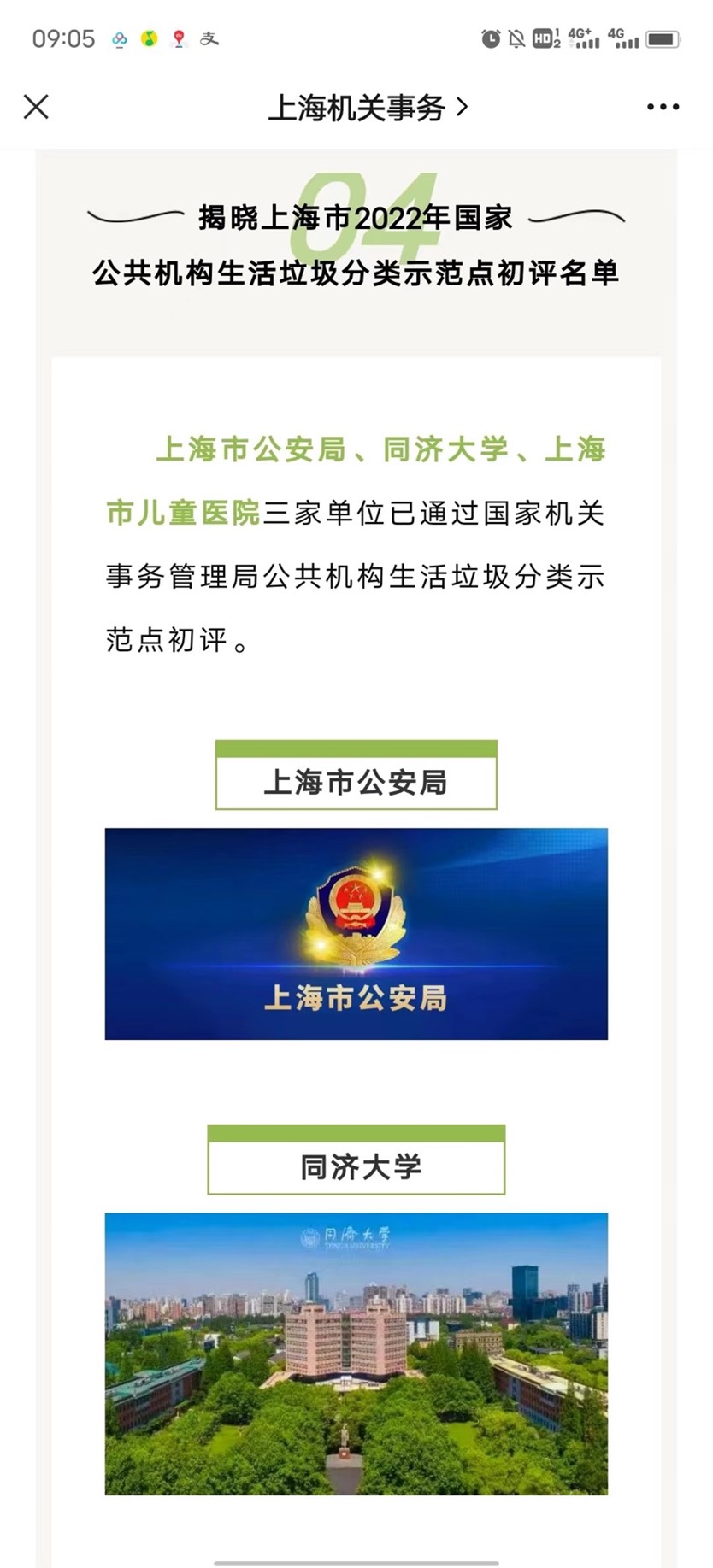View the 同济大学 campus image
Screen dimensions: 713x1568
click(x=356, y=1352)
